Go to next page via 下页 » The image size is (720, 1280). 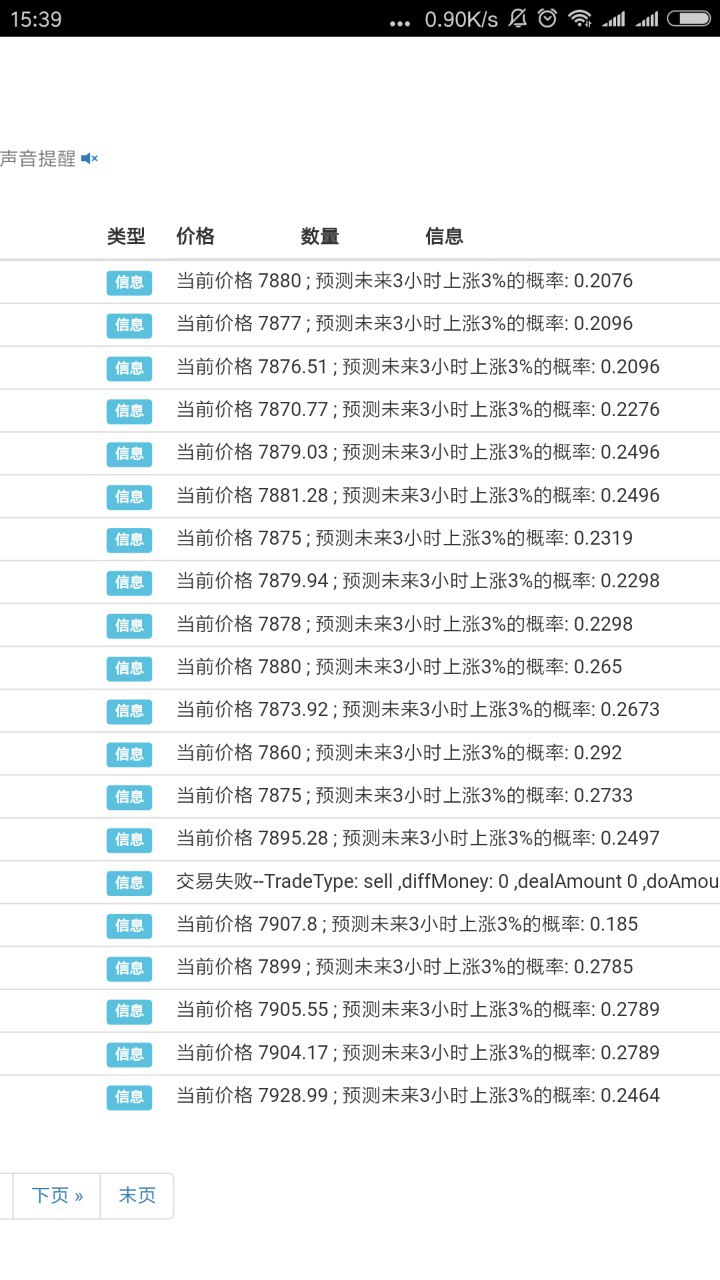pos(57,1196)
